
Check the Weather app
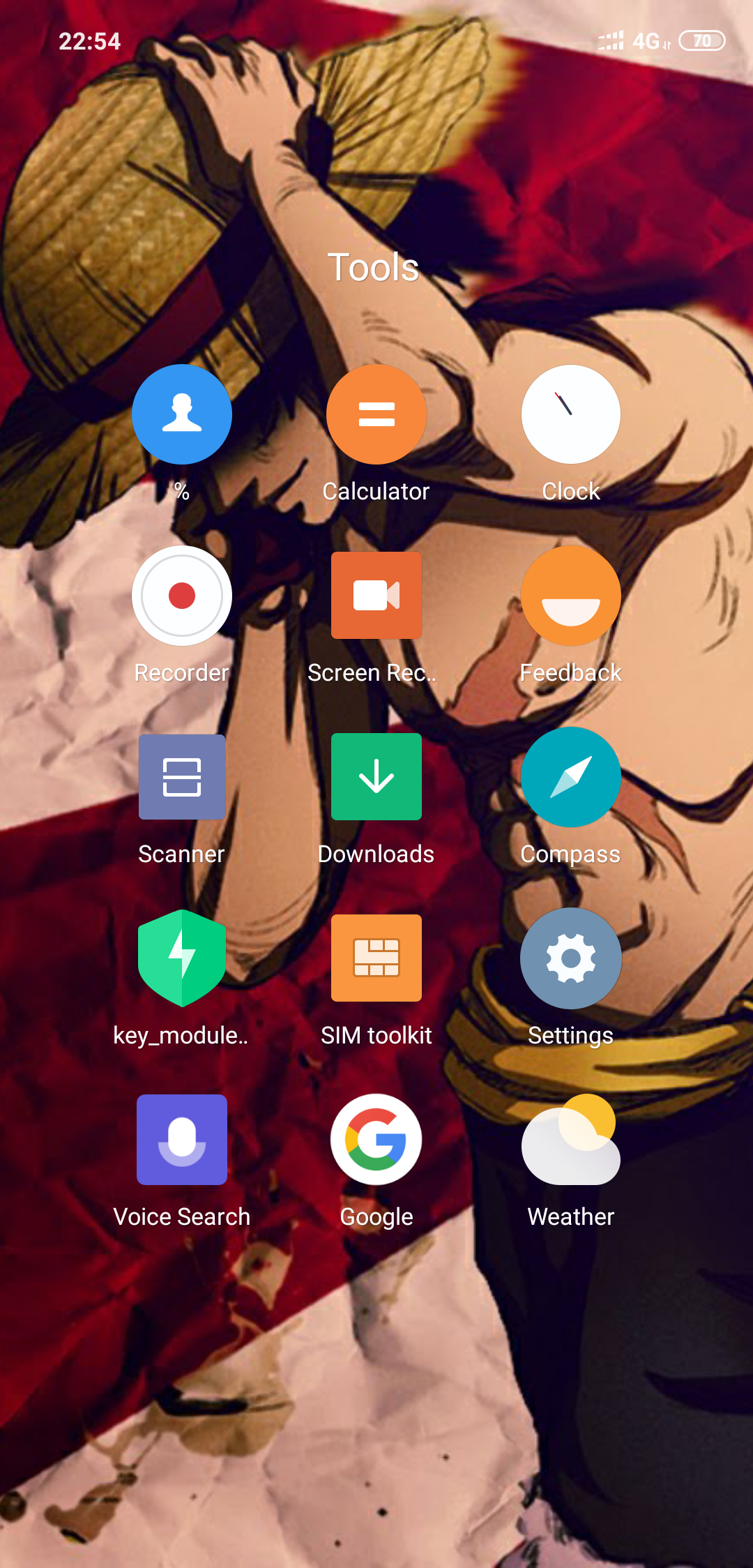coord(571,1140)
